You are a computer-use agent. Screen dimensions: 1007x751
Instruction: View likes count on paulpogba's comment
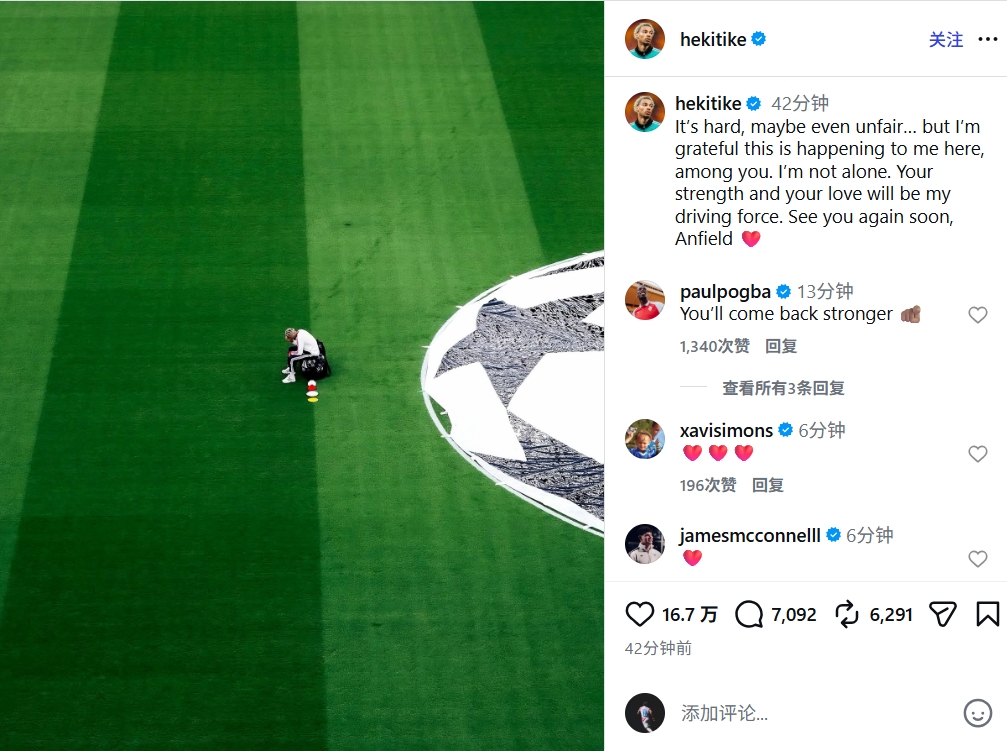(714, 346)
